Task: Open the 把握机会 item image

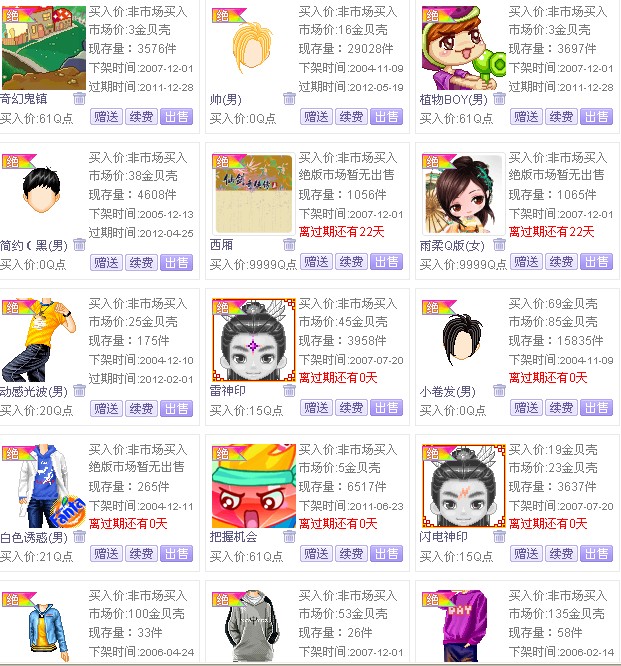Action: pyautogui.click(x=253, y=486)
